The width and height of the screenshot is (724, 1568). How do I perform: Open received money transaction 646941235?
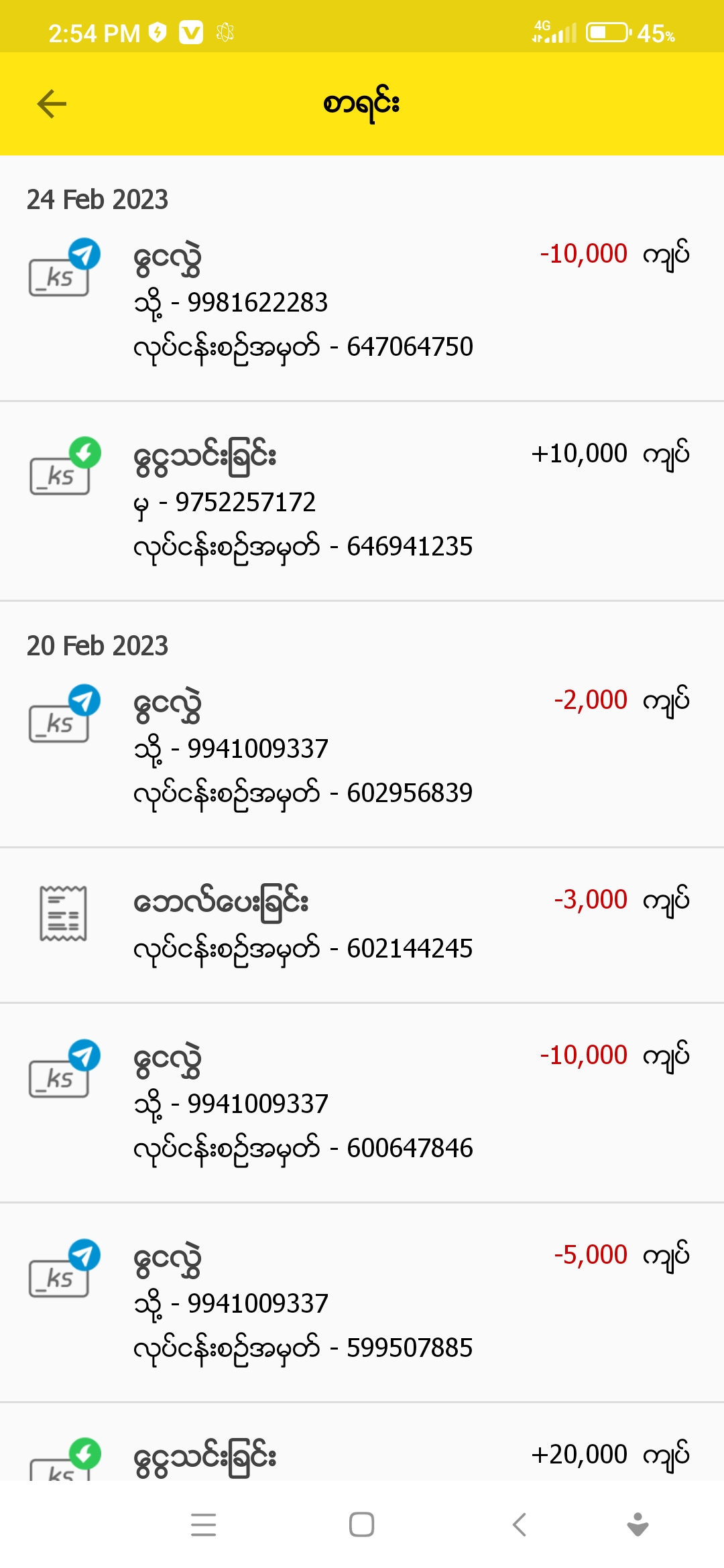tap(362, 501)
